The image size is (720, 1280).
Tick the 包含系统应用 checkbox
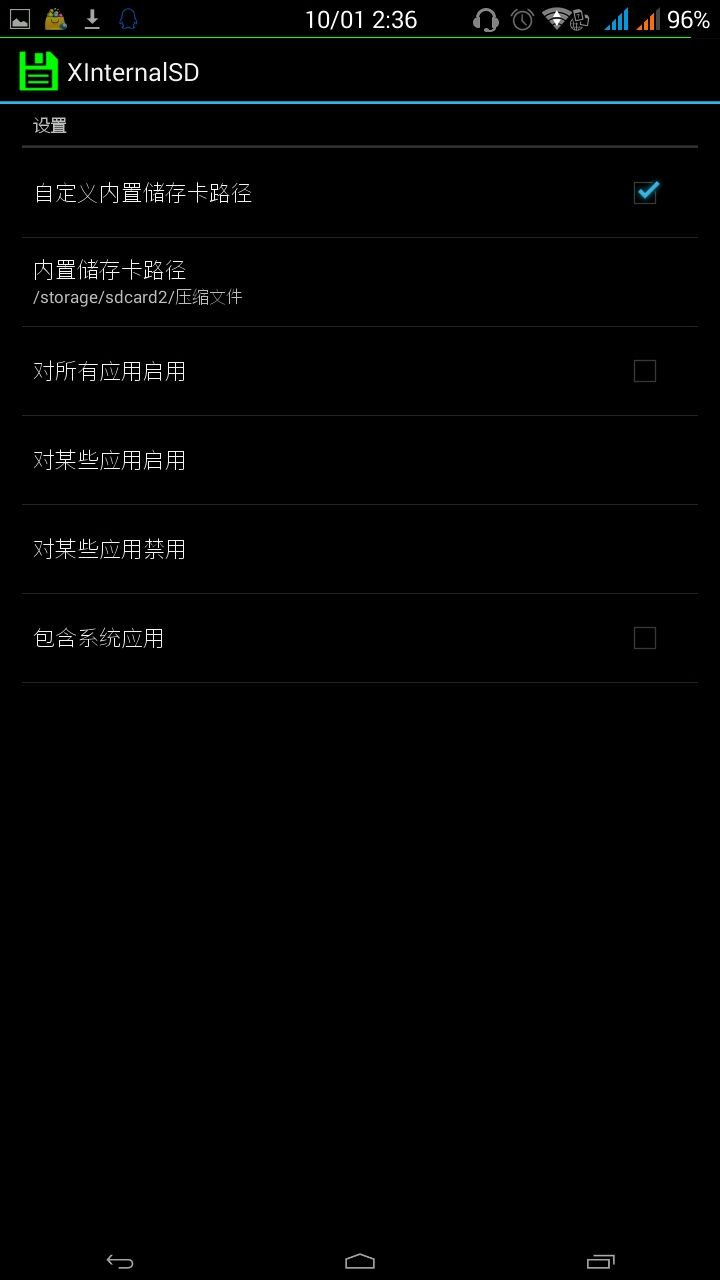point(645,638)
